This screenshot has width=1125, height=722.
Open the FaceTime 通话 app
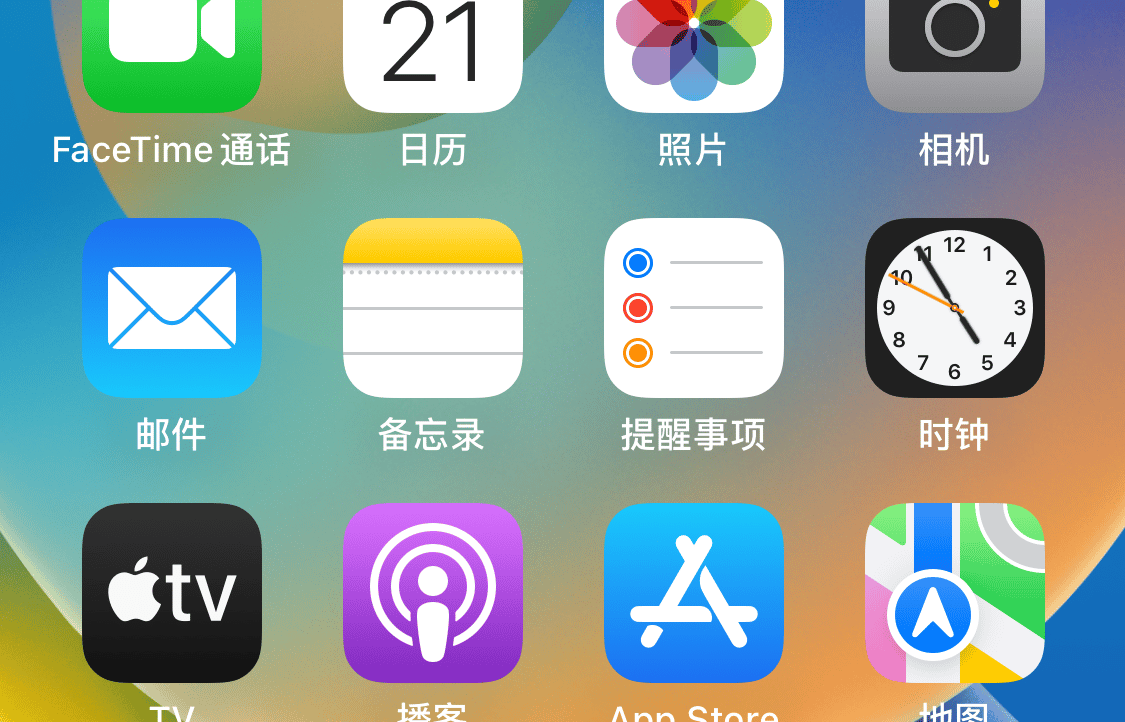[172, 45]
